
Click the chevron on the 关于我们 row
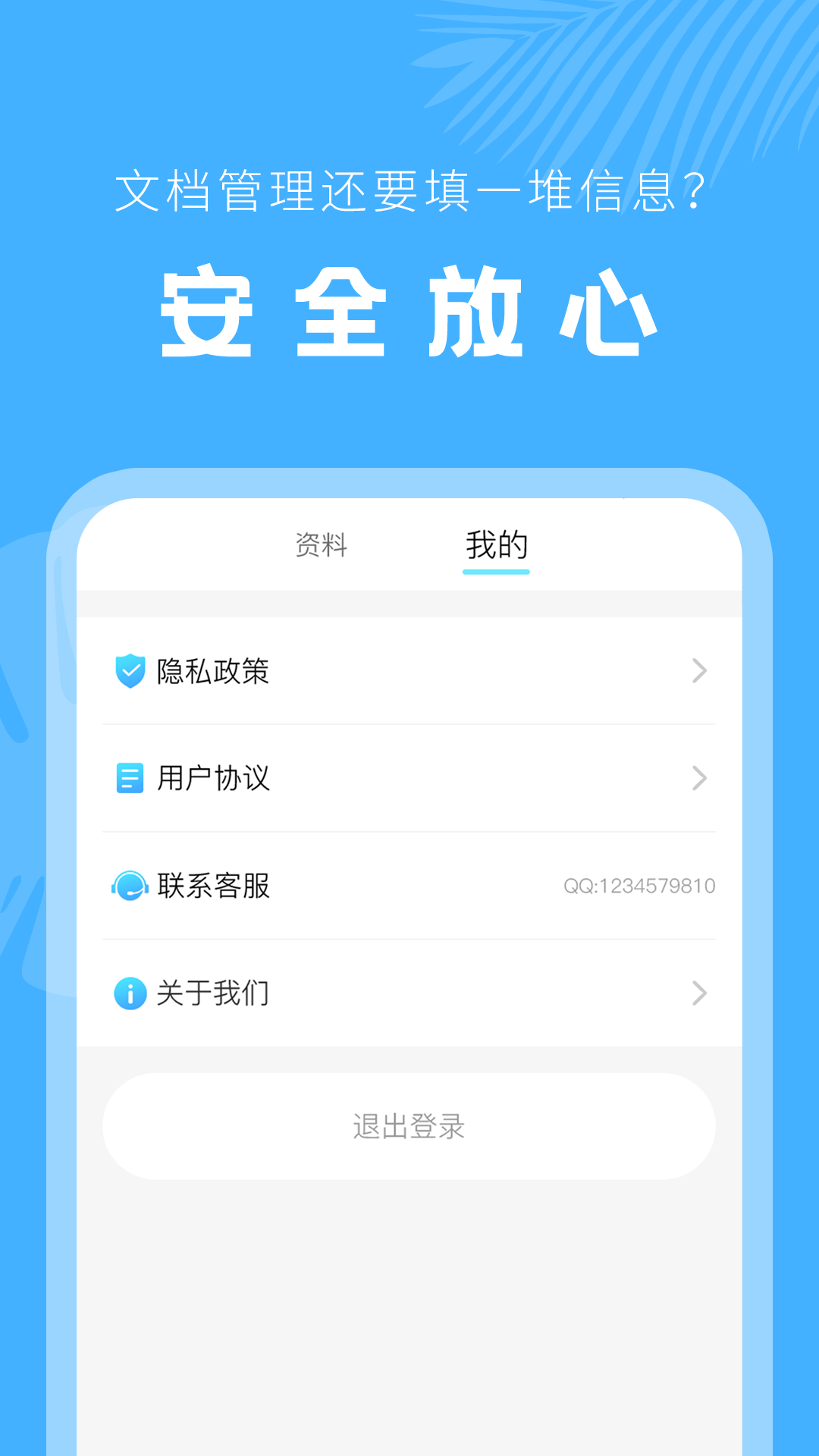(x=698, y=993)
